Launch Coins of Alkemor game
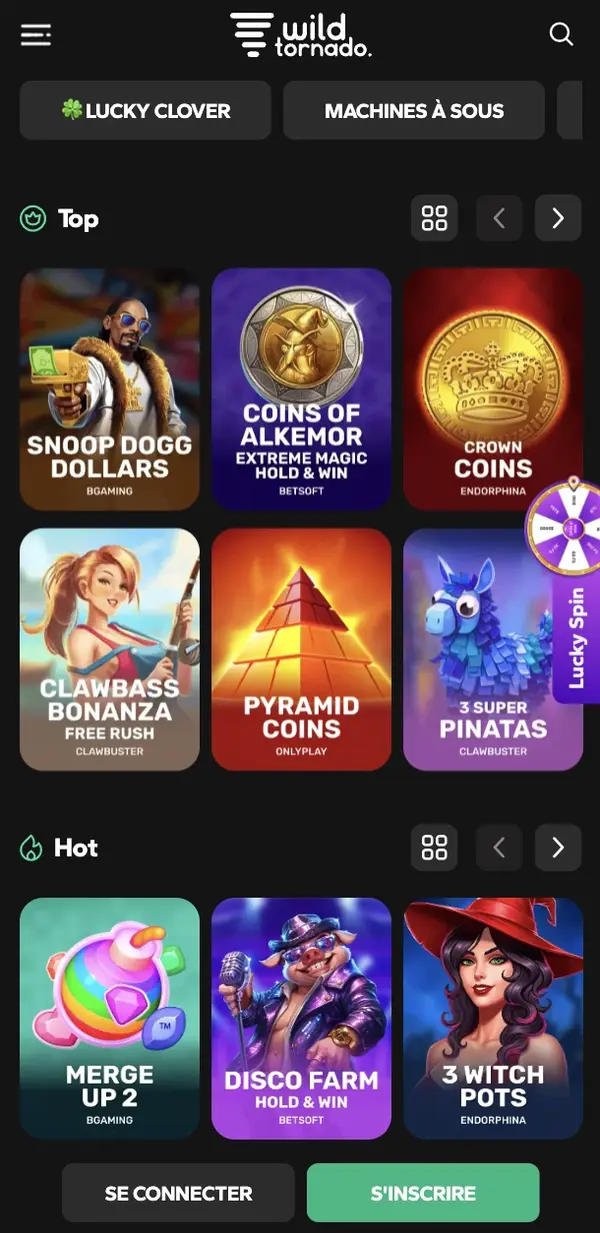 pos(301,389)
